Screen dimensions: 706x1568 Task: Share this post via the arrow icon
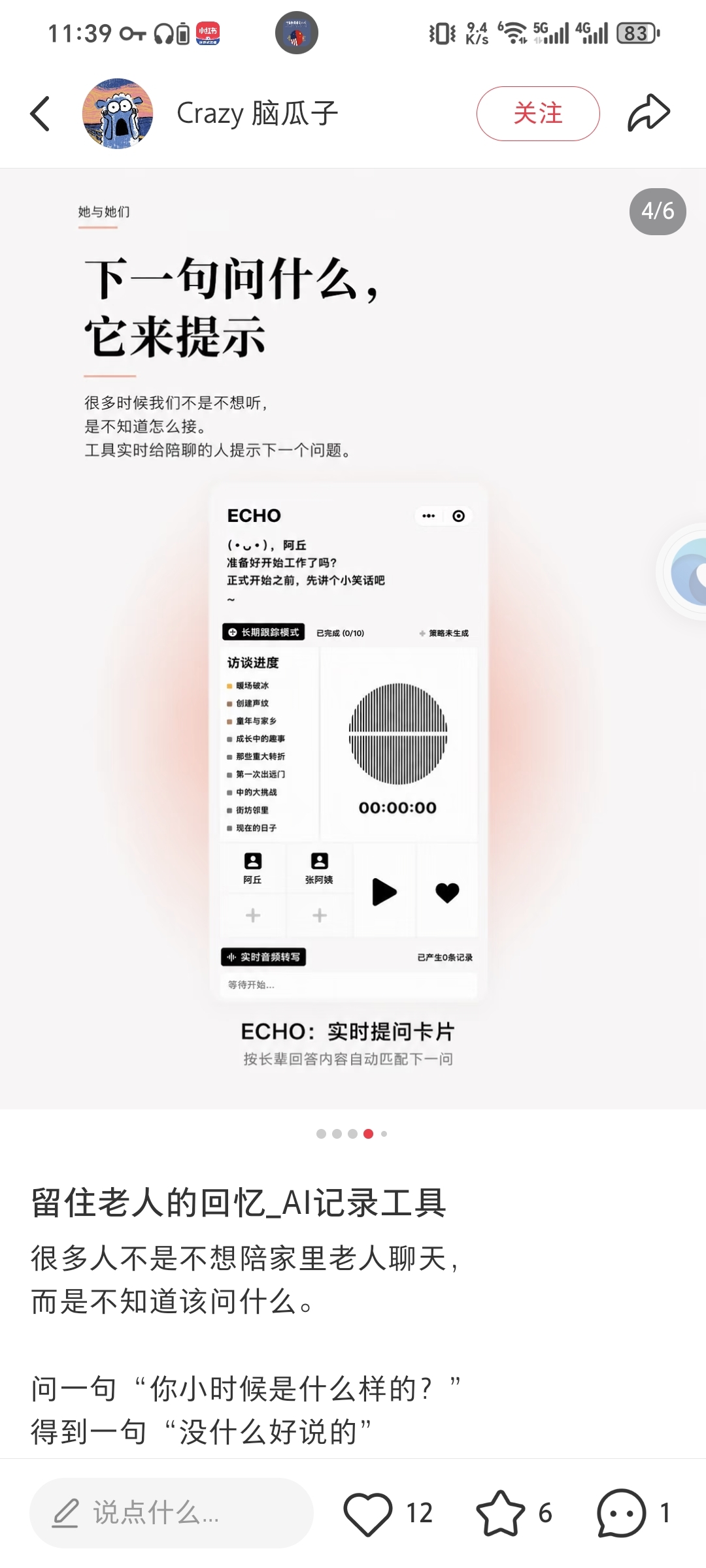point(648,114)
